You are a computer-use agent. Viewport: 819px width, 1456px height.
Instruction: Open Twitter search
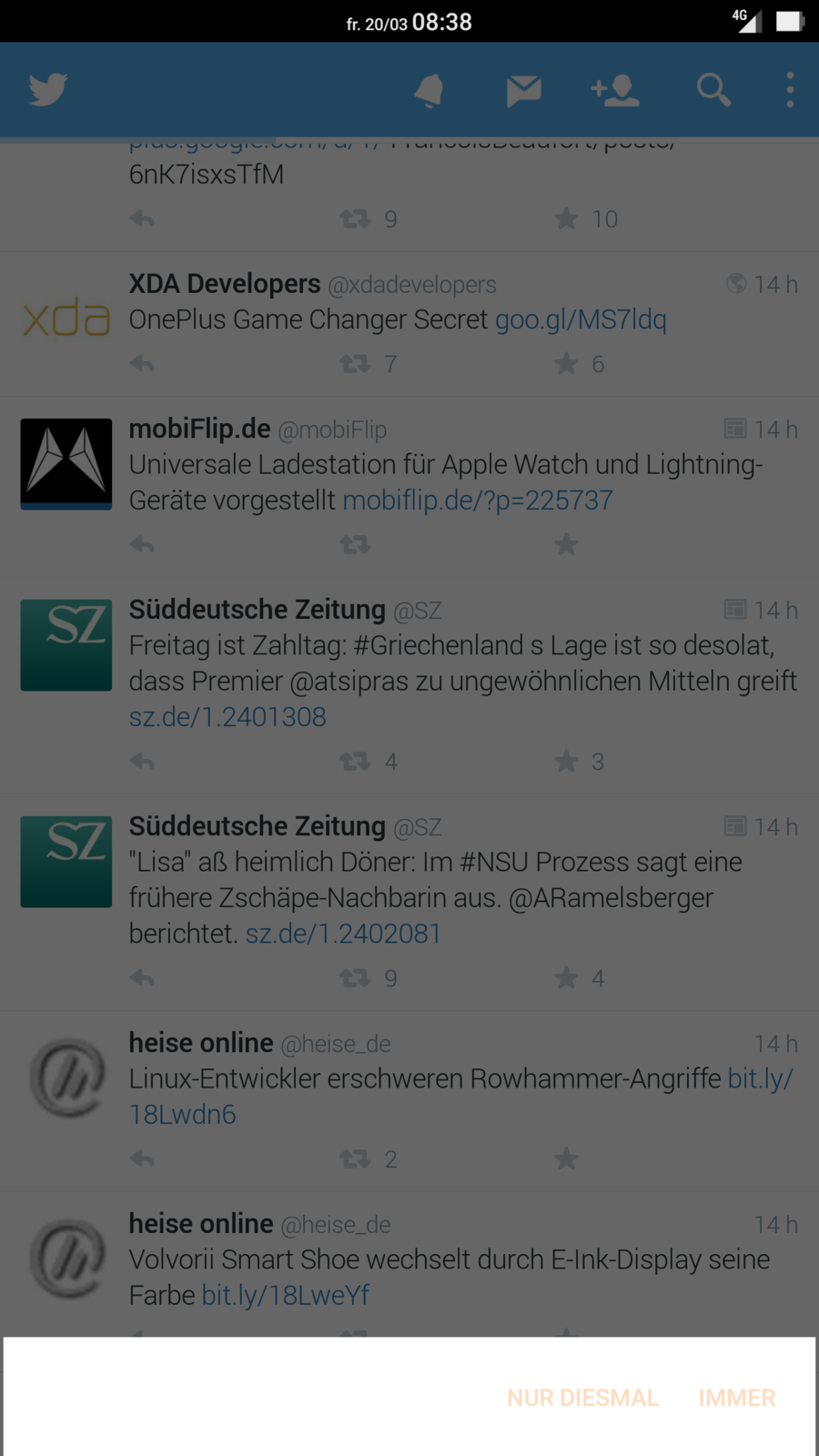713,90
